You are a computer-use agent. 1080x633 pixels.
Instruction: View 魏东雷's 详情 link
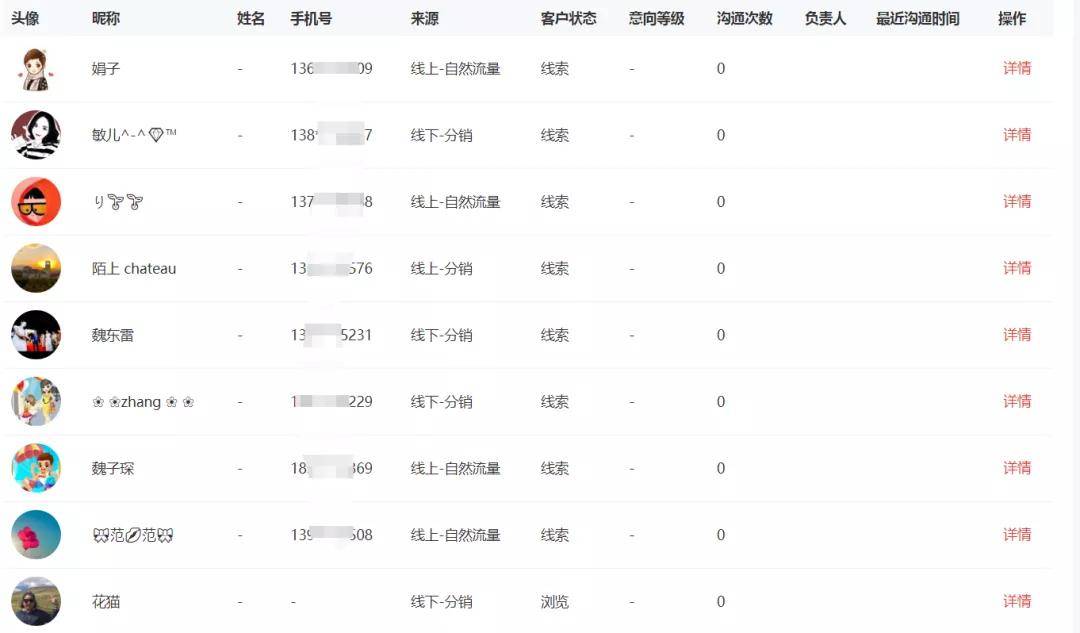pyautogui.click(x=1017, y=335)
